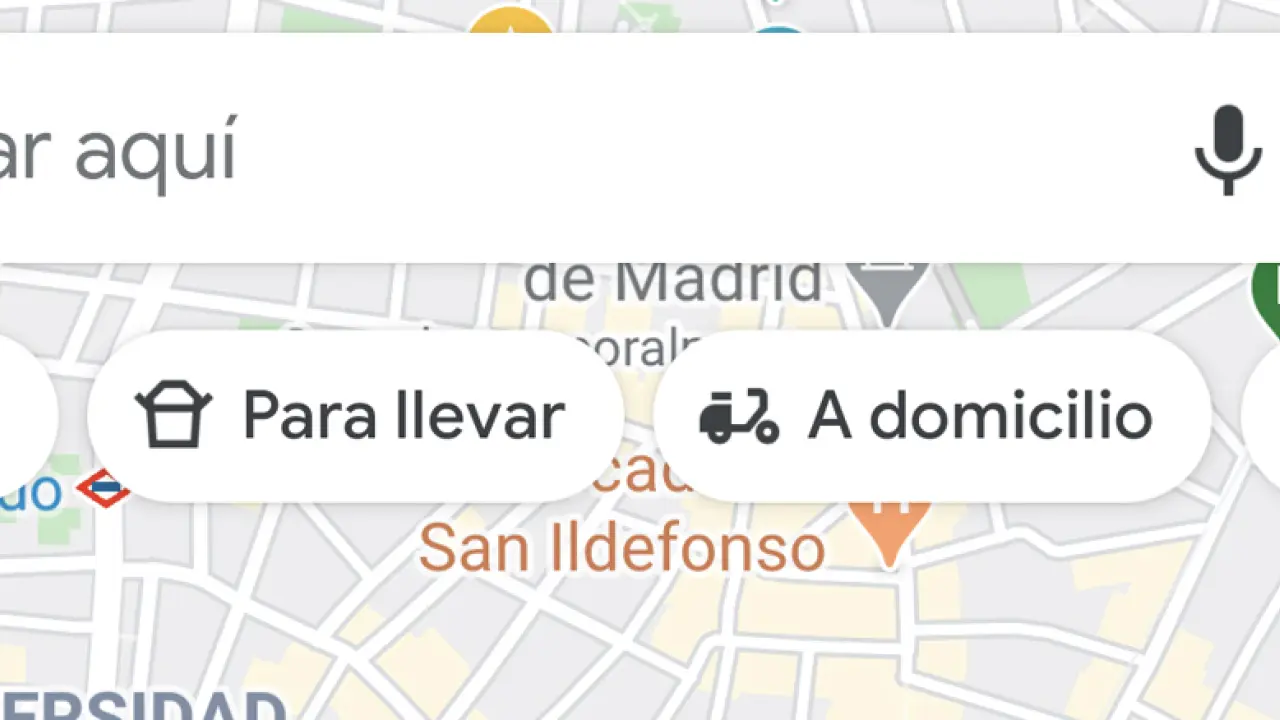Tap the voice search microphone

coord(1228,150)
